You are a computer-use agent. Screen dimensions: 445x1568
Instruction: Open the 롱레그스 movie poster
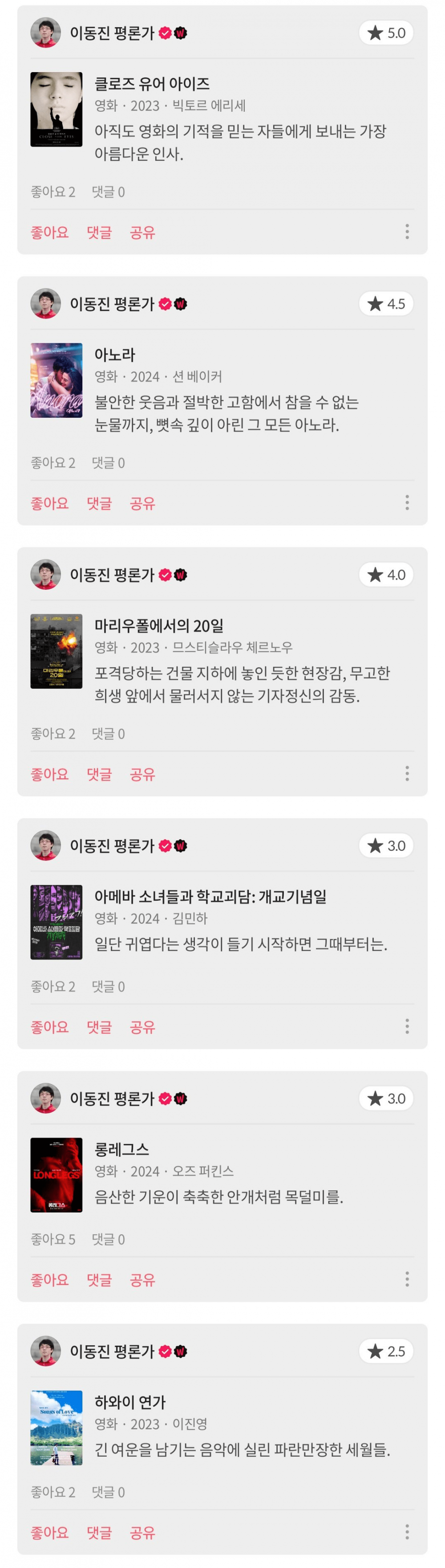[57, 1175]
